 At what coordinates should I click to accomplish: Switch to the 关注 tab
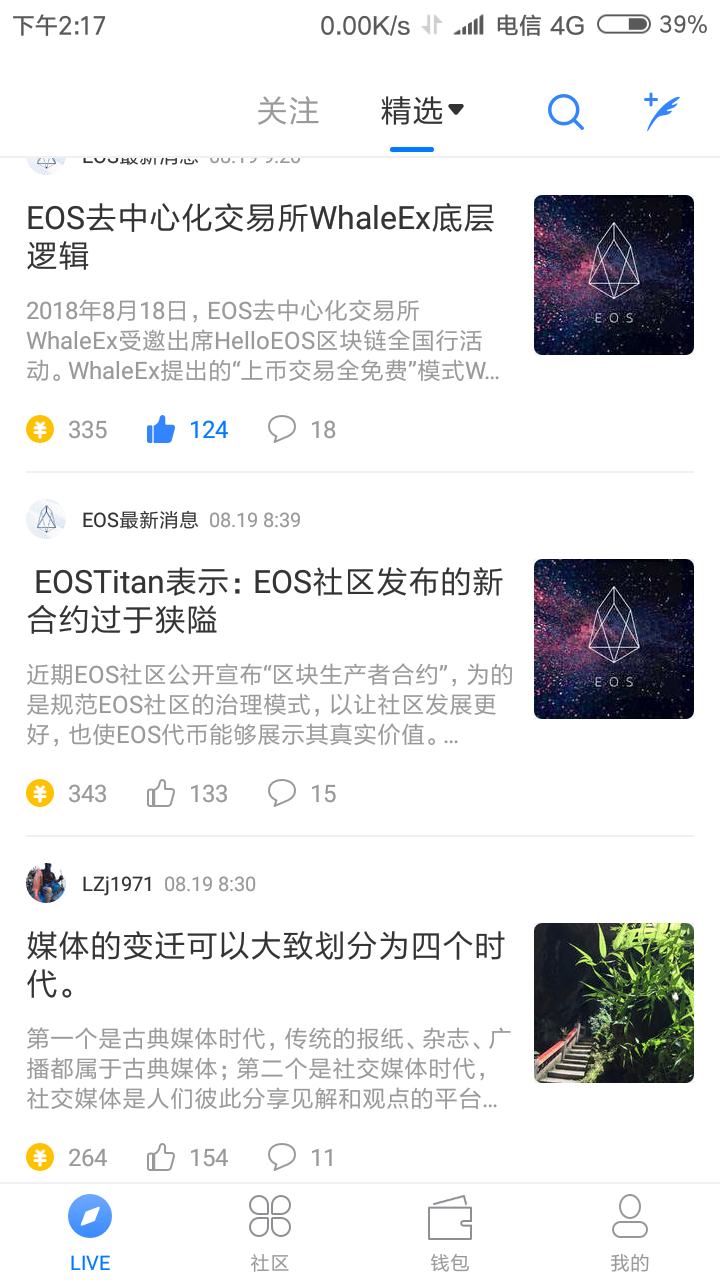click(288, 111)
